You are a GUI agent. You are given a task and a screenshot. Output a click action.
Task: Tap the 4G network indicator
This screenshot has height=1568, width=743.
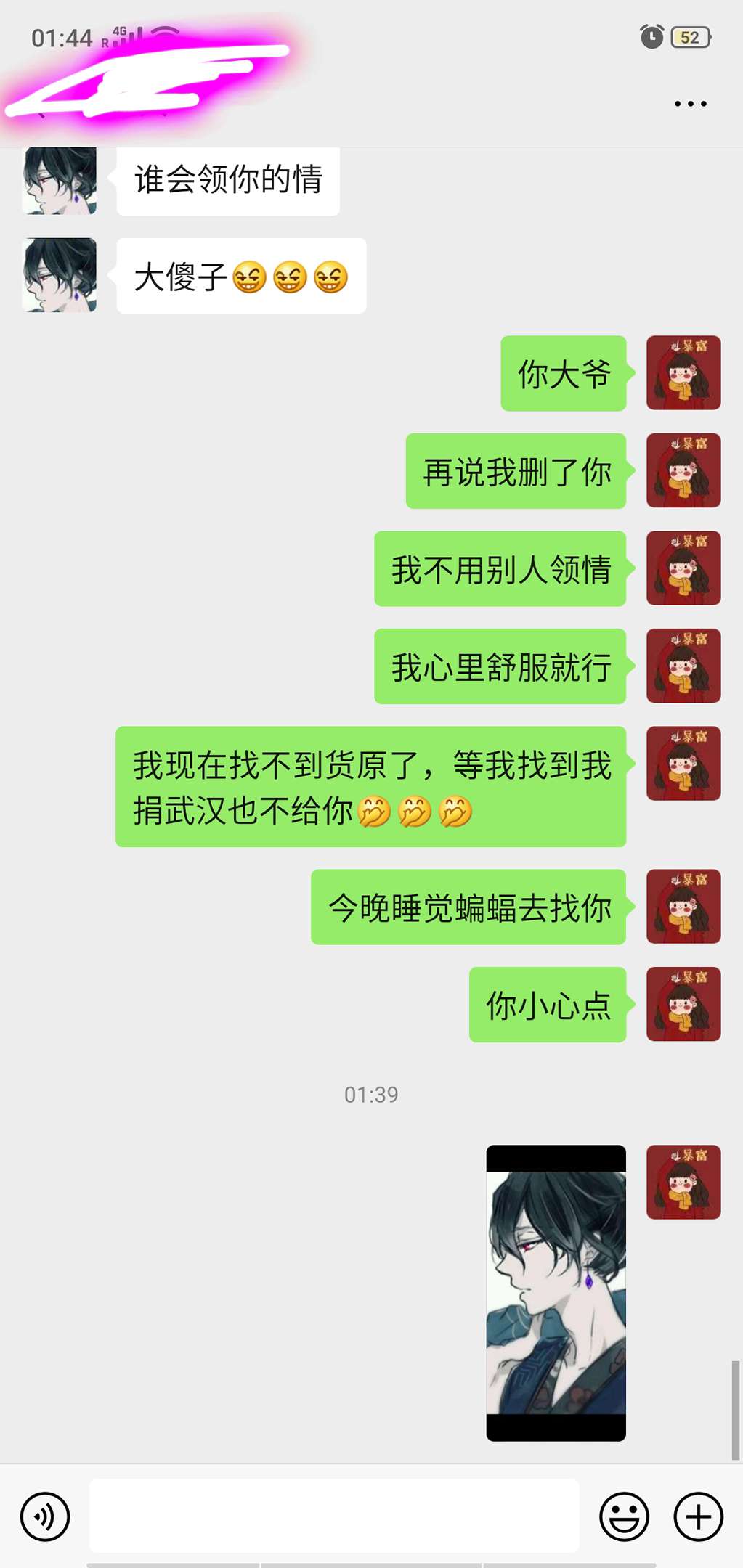coord(118,30)
